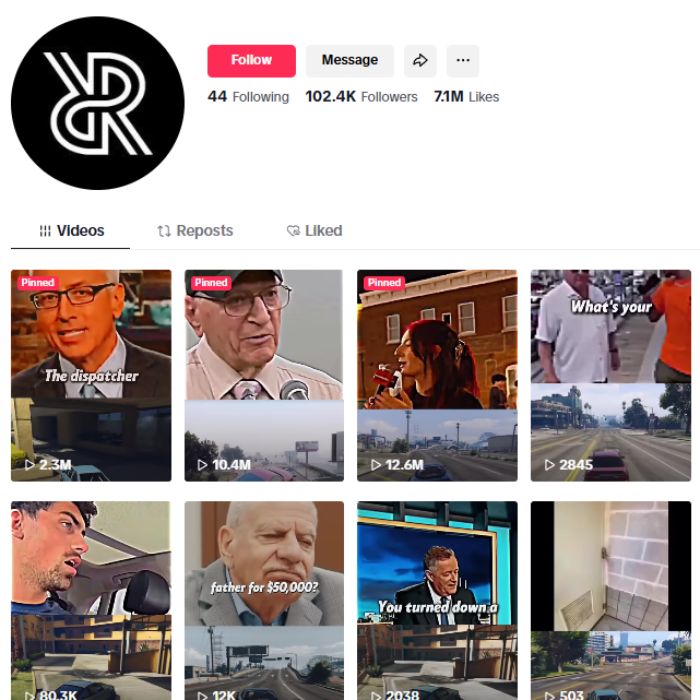This screenshot has height=700, width=700.
Task: Open the "What's your" video
Action: [610, 375]
